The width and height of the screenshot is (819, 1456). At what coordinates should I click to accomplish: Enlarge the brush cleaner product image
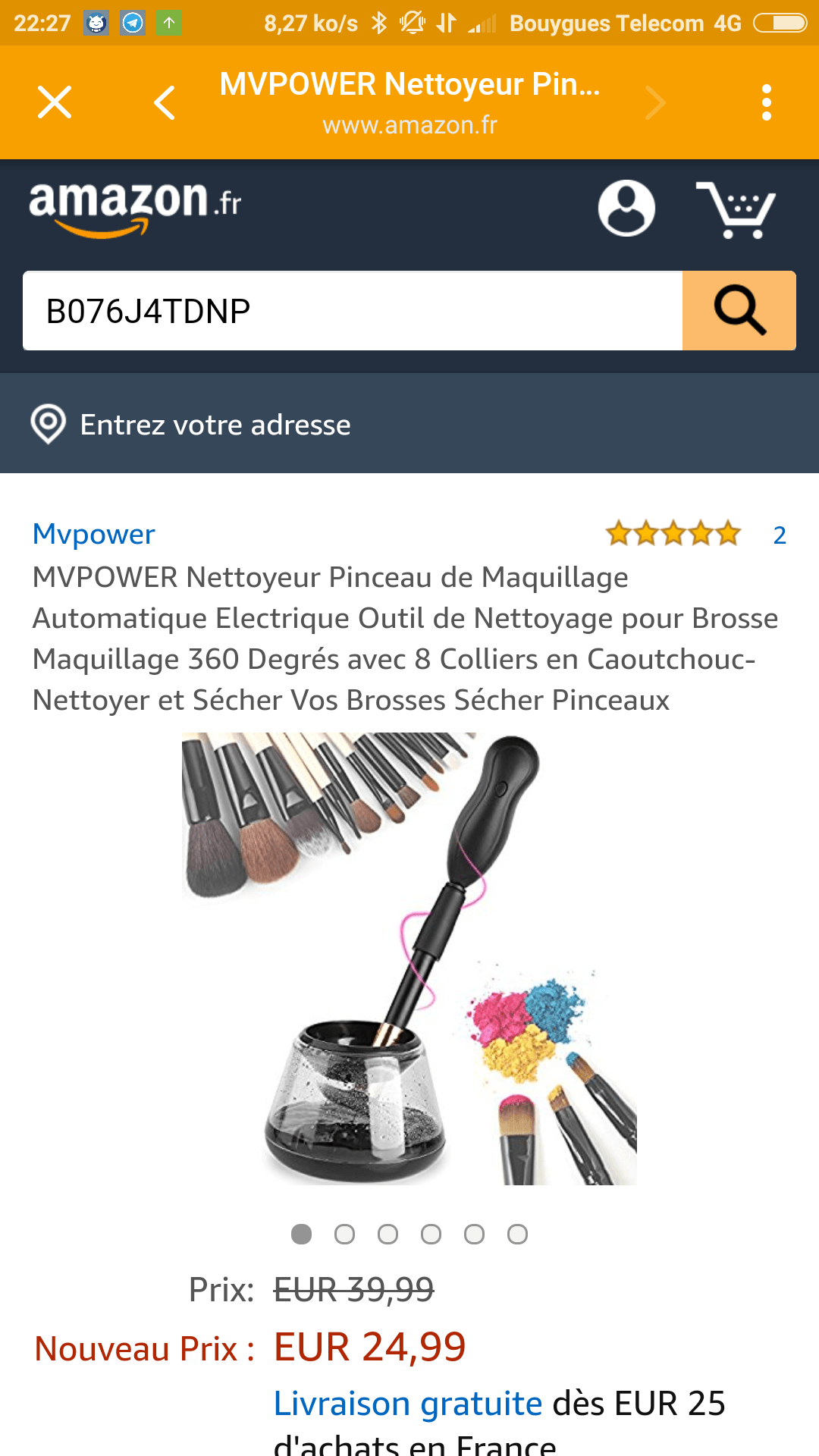tap(409, 959)
